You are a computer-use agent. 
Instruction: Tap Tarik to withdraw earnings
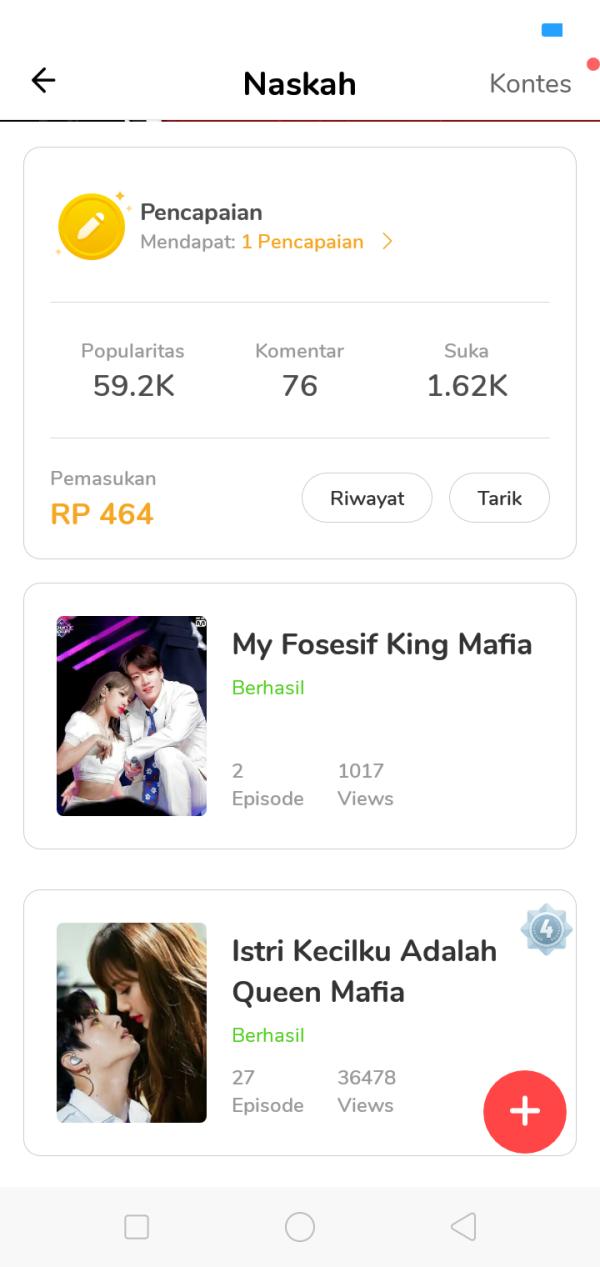tap(499, 498)
